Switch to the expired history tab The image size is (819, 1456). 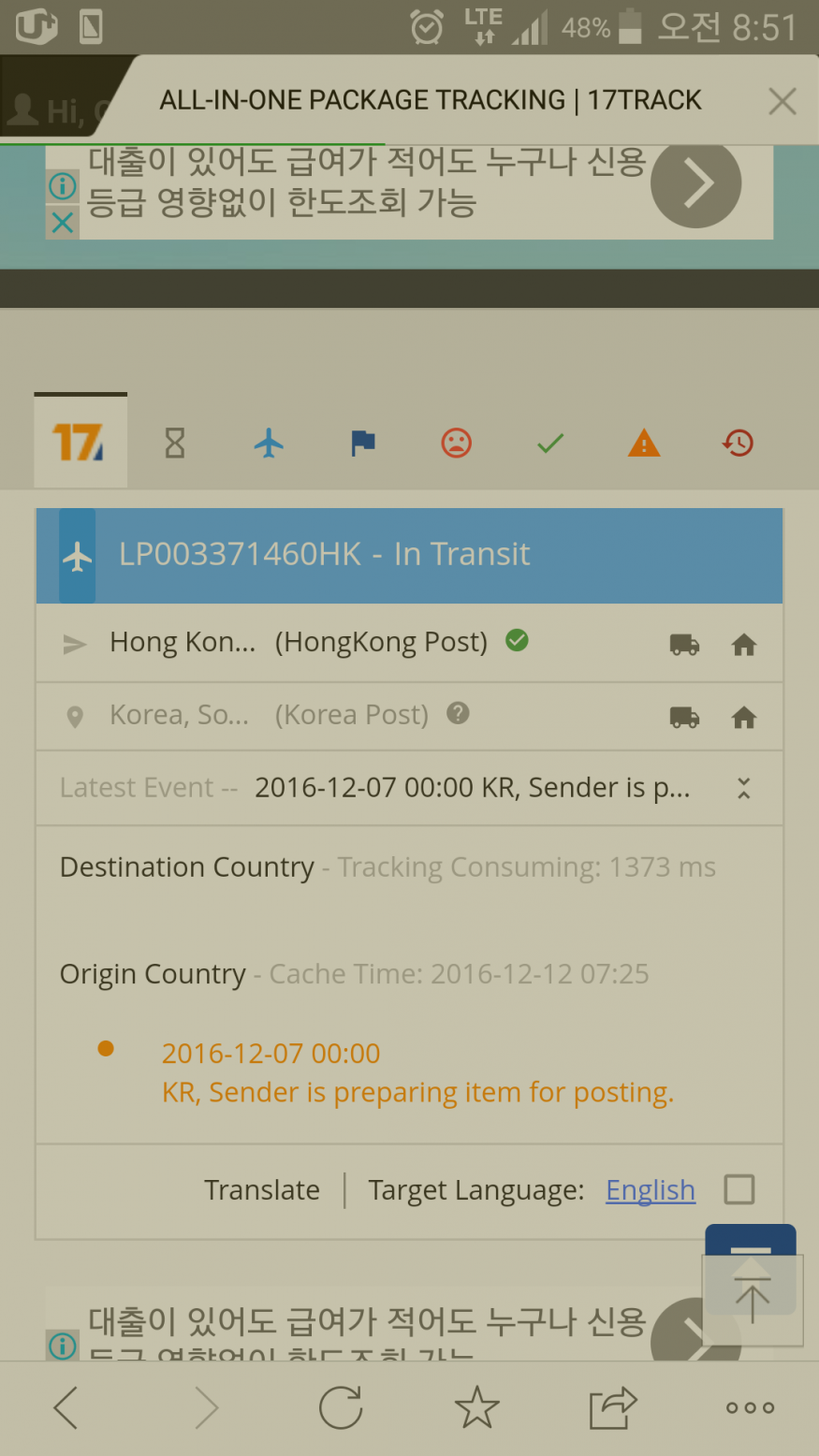tap(738, 443)
